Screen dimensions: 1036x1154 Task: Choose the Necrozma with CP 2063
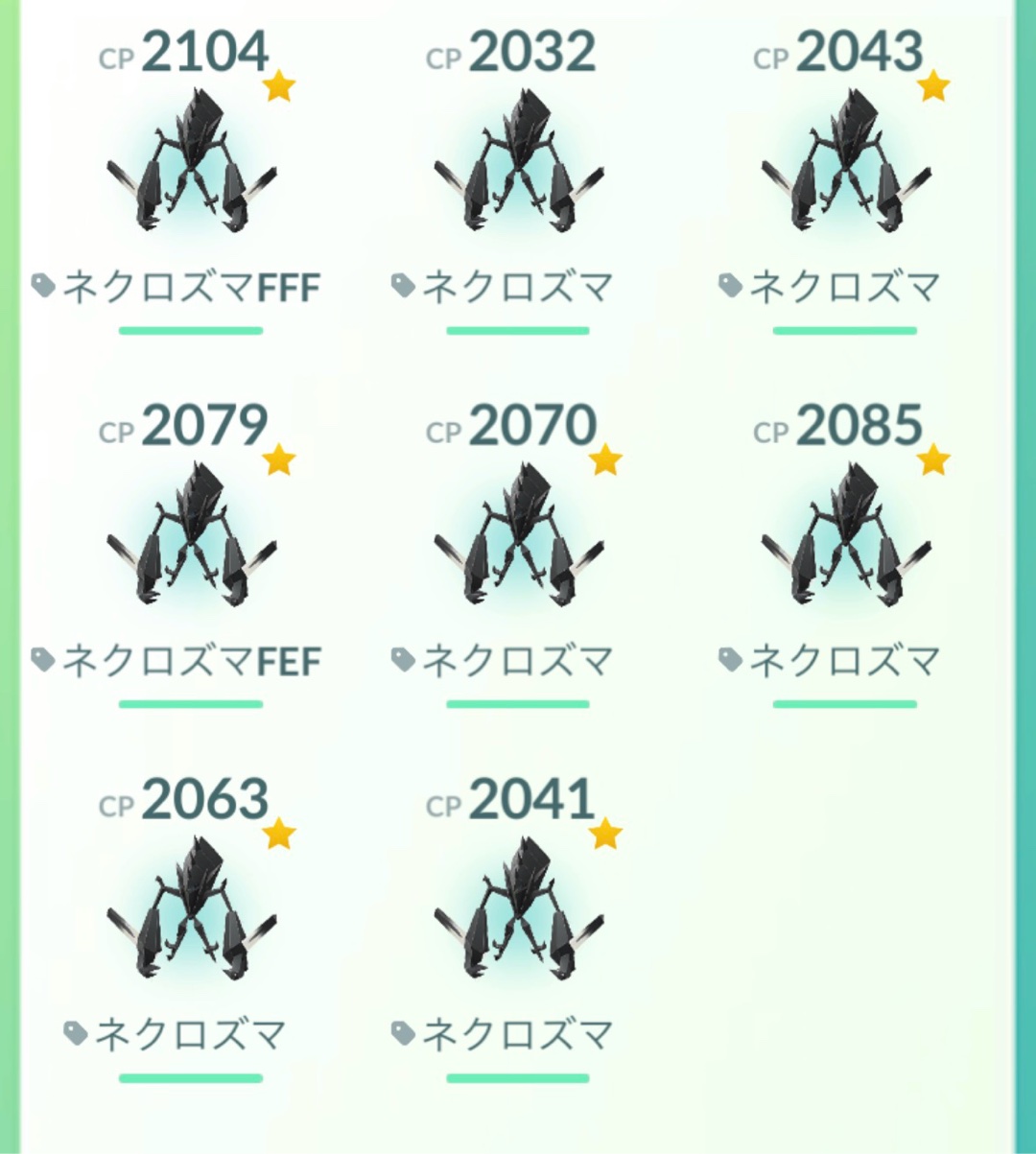click(192, 911)
